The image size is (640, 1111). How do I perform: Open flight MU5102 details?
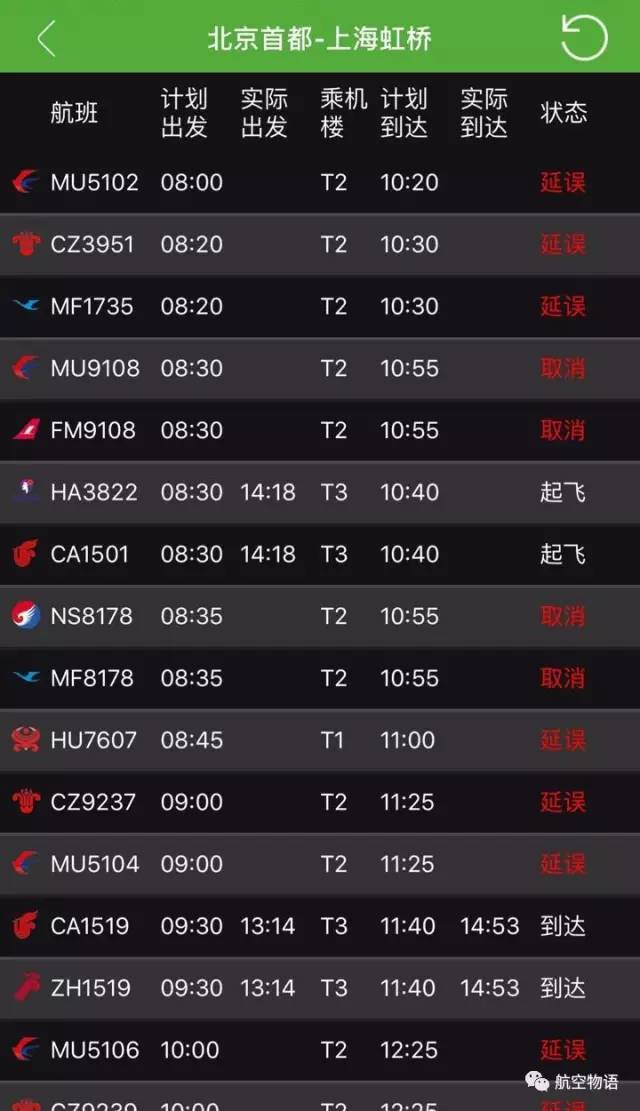(320, 182)
